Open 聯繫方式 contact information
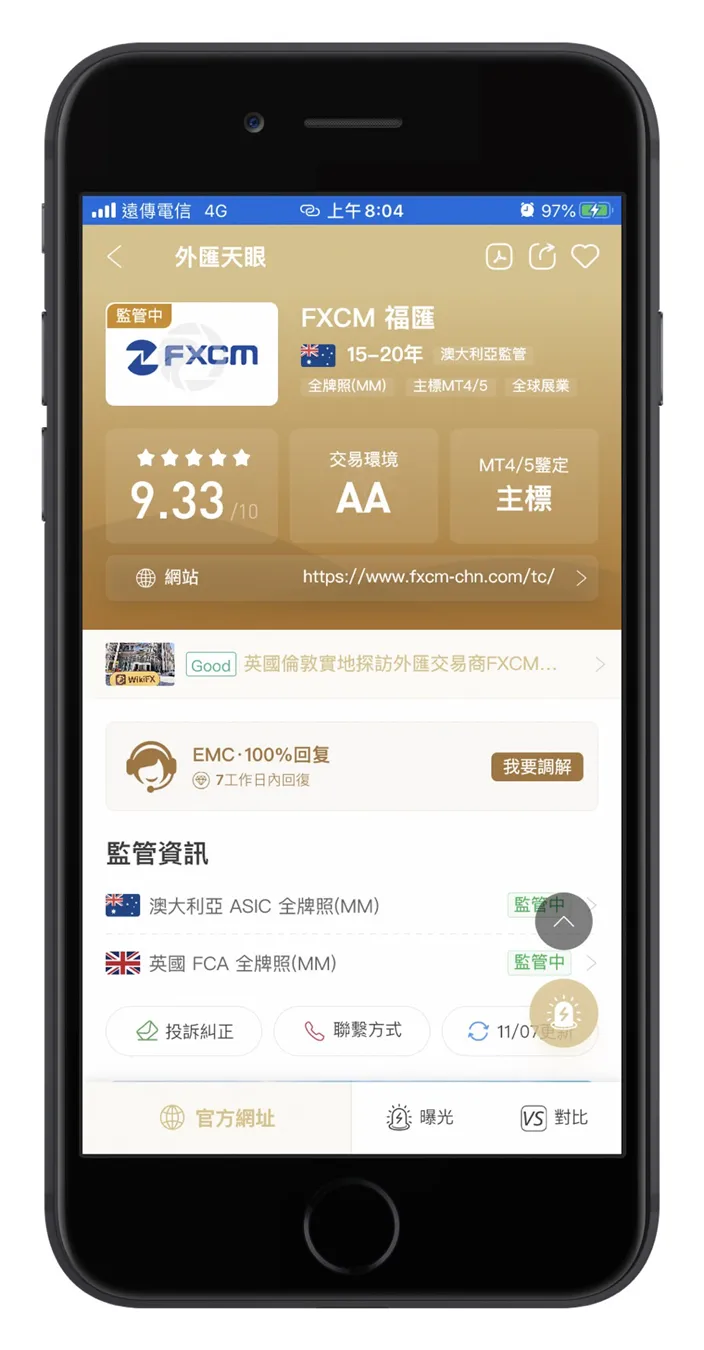This screenshot has width=704, height=1350. tap(352, 1031)
